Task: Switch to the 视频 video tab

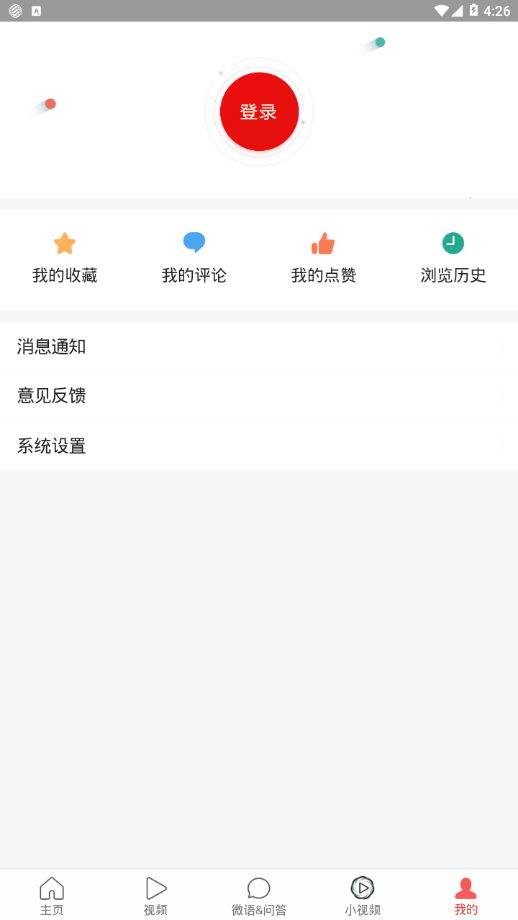Action: click(x=155, y=896)
